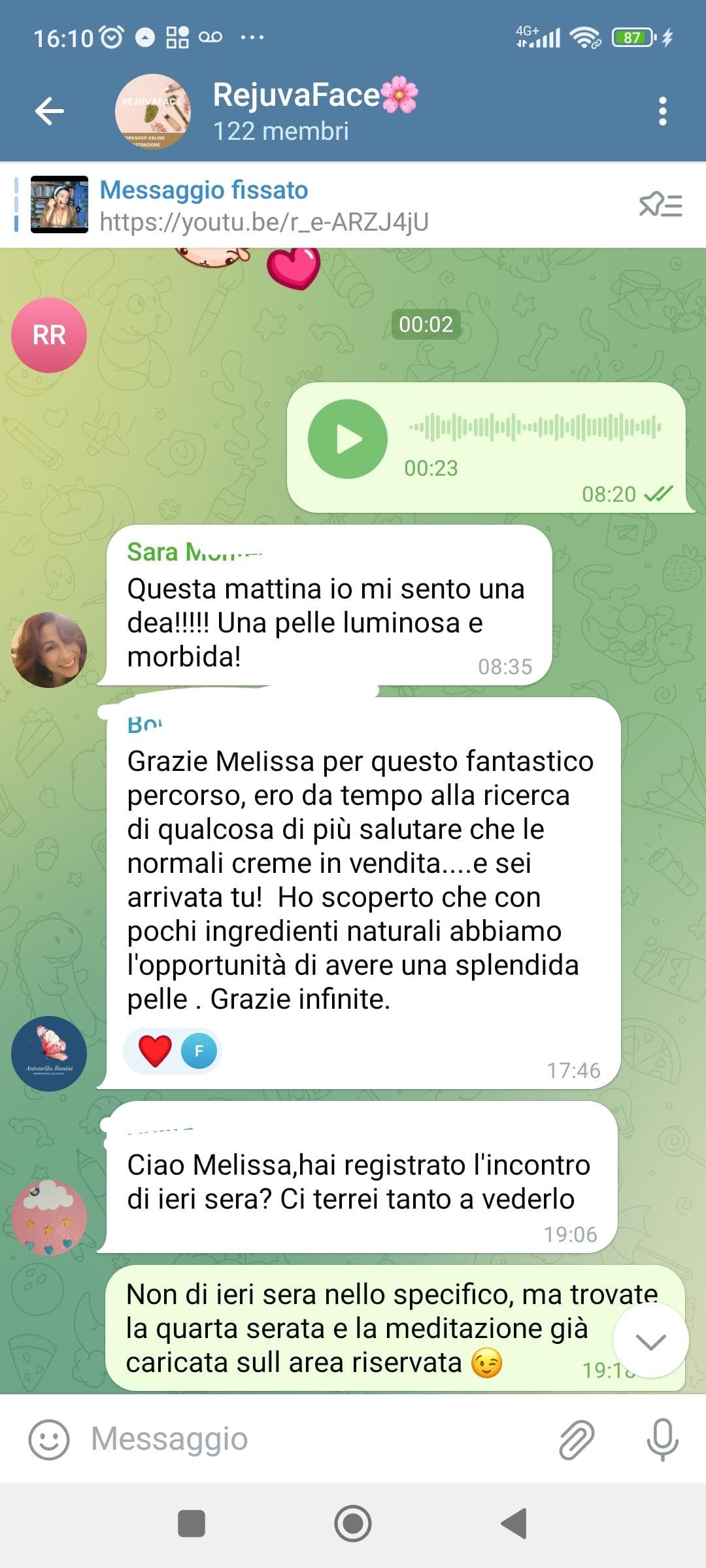Image resolution: width=706 pixels, height=1568 pixels.
Task: Play the 00:23 voice message
Action: pos(348,439)
